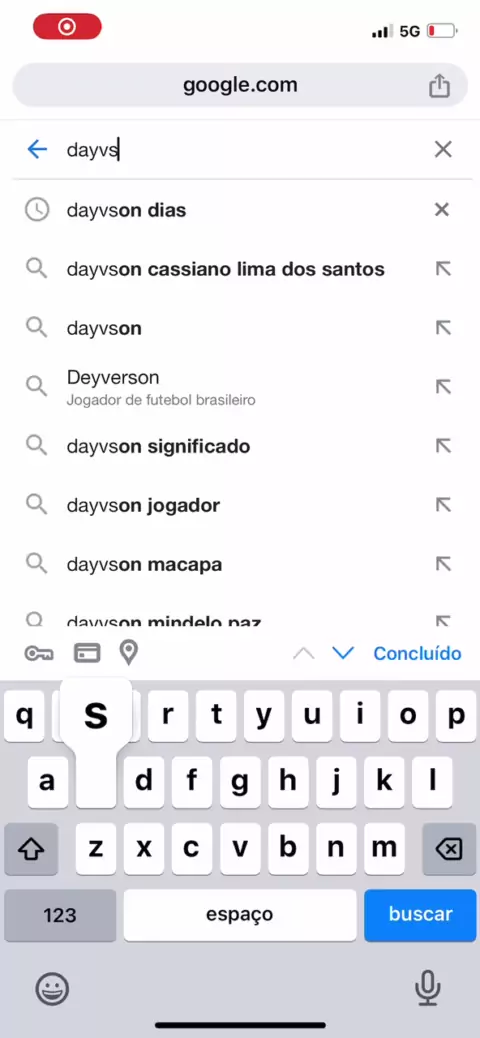
Task: Tap the blue buscar key
Action: (420, 914)
